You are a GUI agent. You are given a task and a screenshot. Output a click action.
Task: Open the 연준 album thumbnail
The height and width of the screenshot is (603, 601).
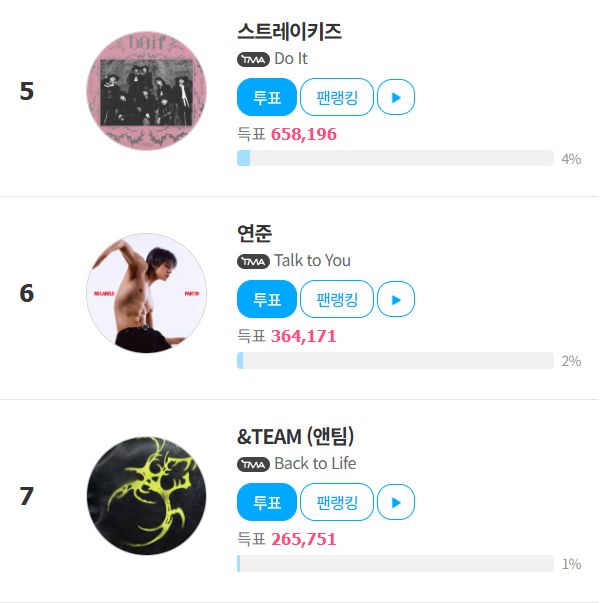pyautogui.click(x=146, y=293)
